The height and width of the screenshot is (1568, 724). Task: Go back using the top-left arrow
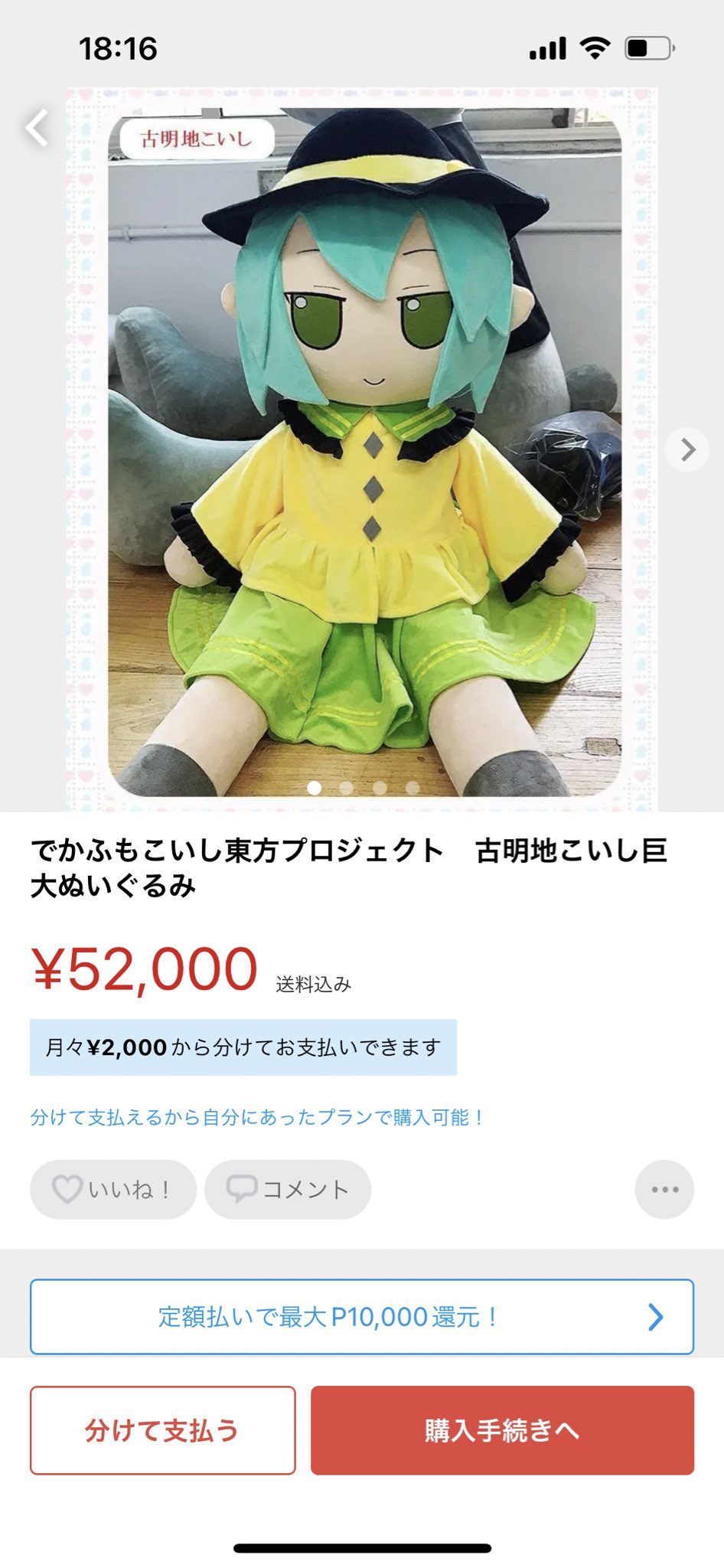coord(37,127)
